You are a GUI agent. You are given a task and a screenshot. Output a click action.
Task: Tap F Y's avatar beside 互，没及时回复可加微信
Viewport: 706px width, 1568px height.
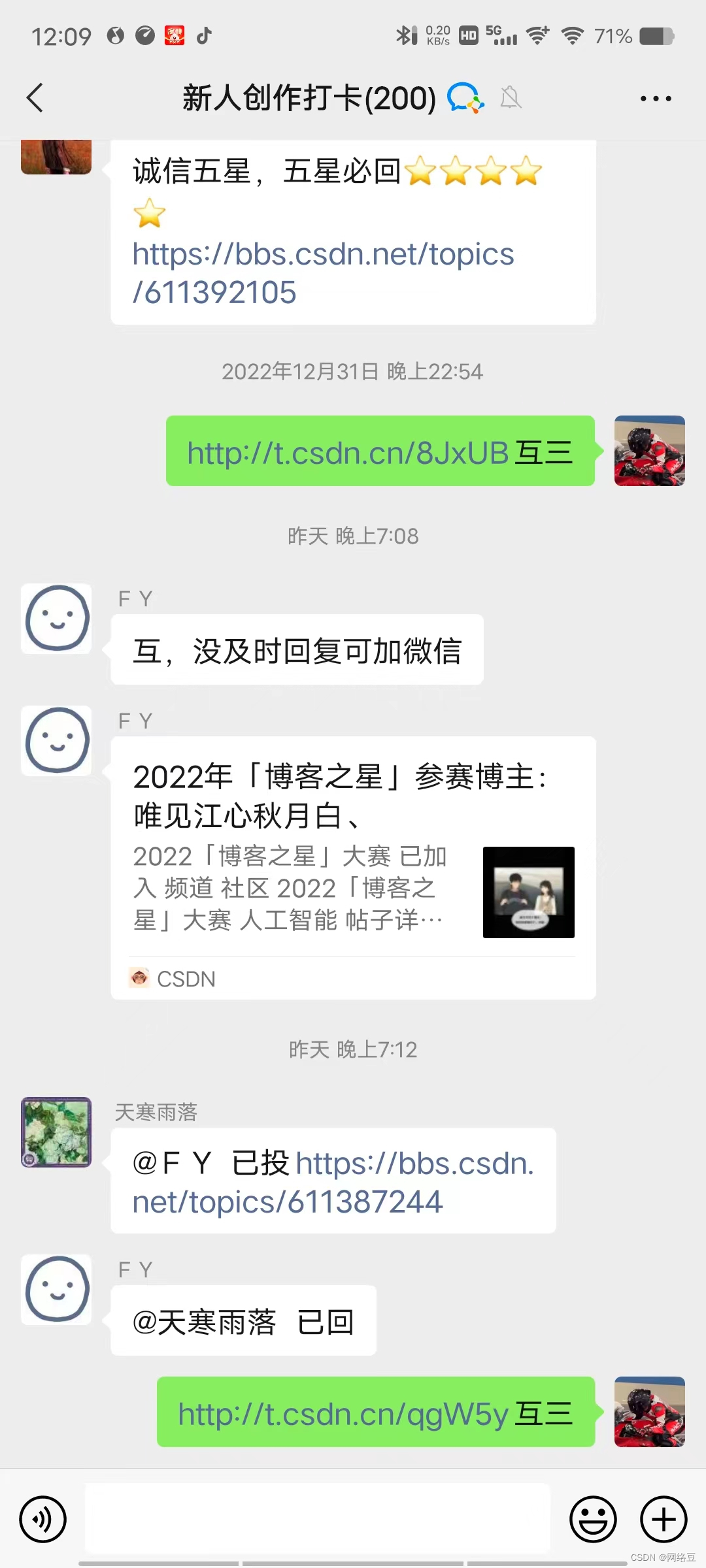click(x=56, y=618)
